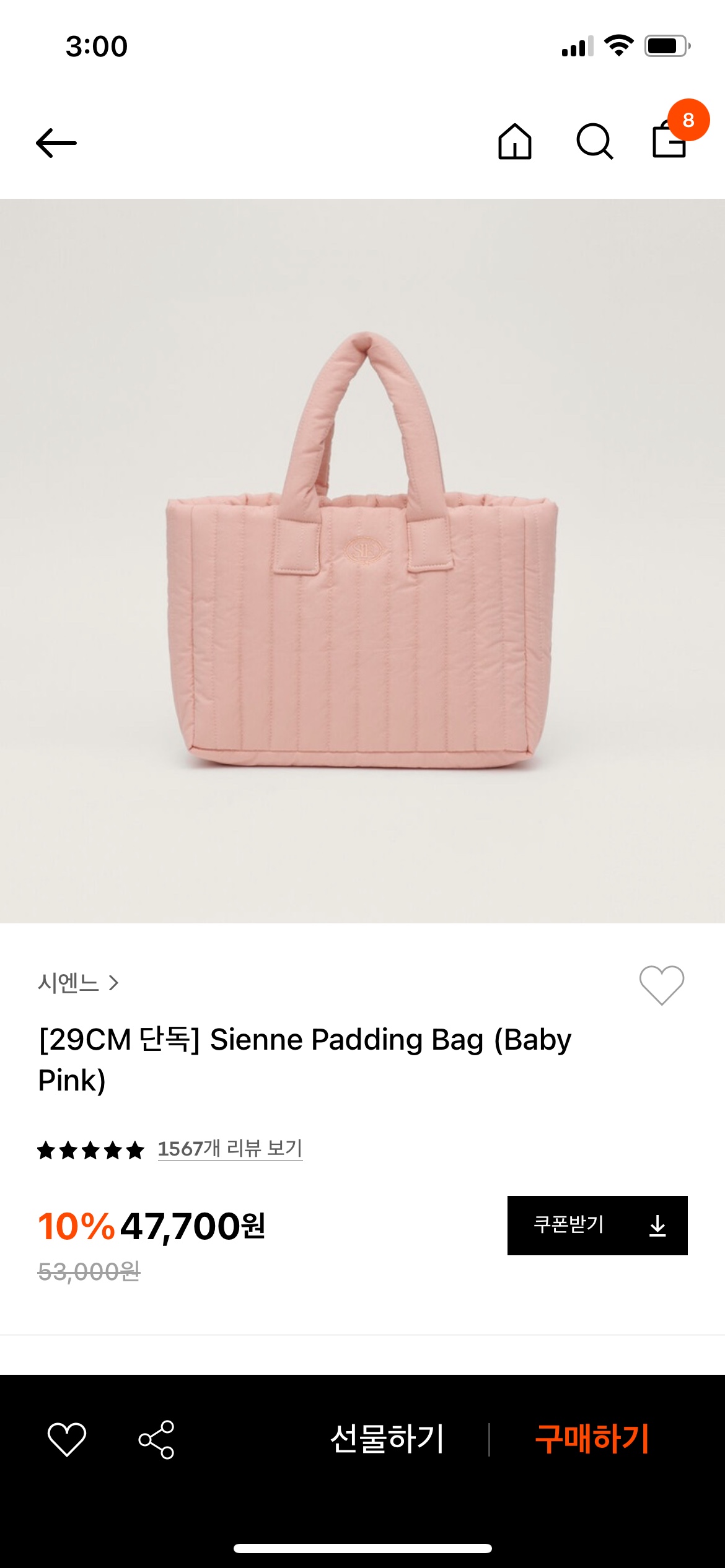Select 선물하기 to send as gift
The image size is (725, 1568).
tap(387, 1439)
